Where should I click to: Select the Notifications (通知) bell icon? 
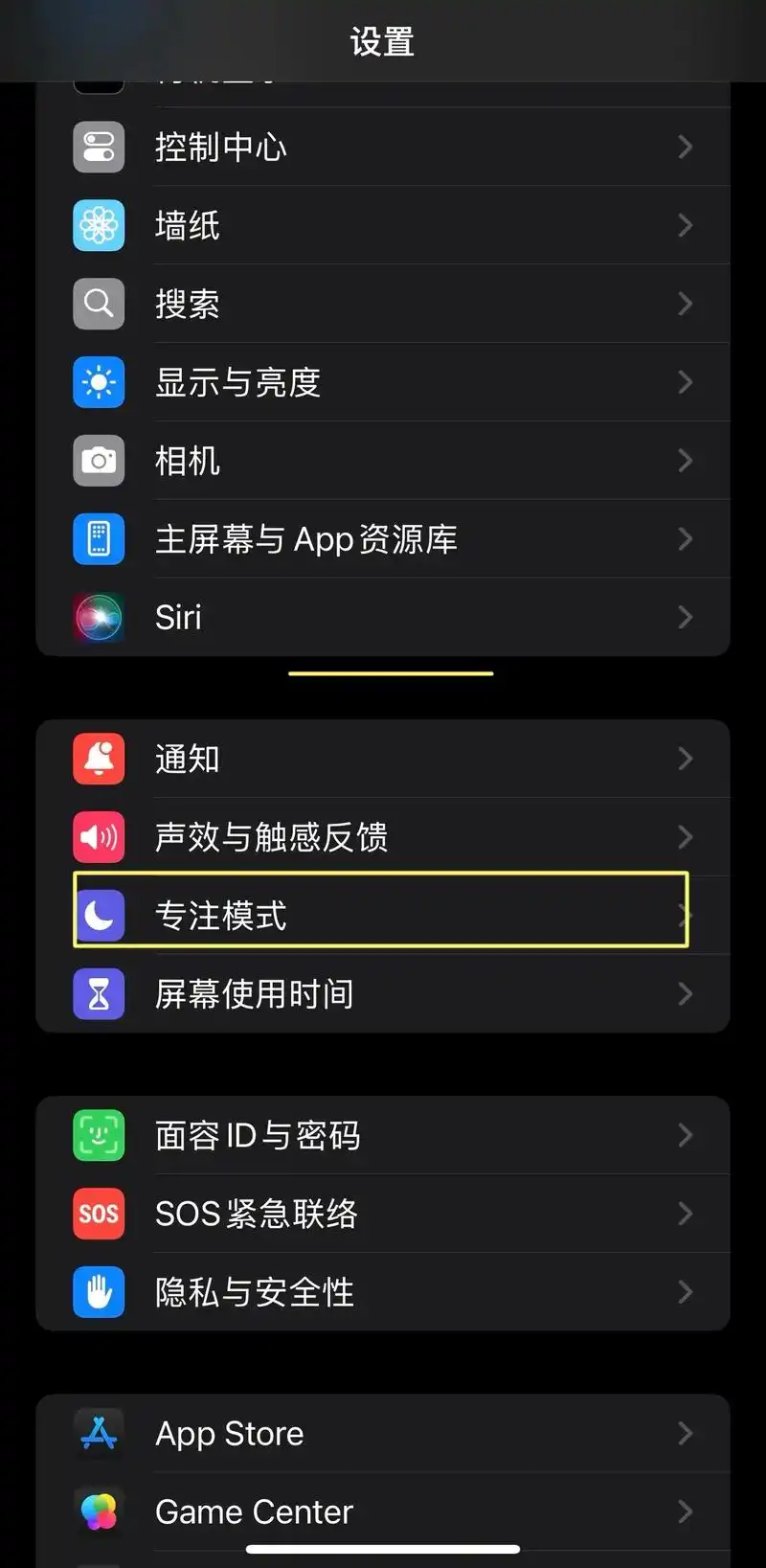point(98,759)
